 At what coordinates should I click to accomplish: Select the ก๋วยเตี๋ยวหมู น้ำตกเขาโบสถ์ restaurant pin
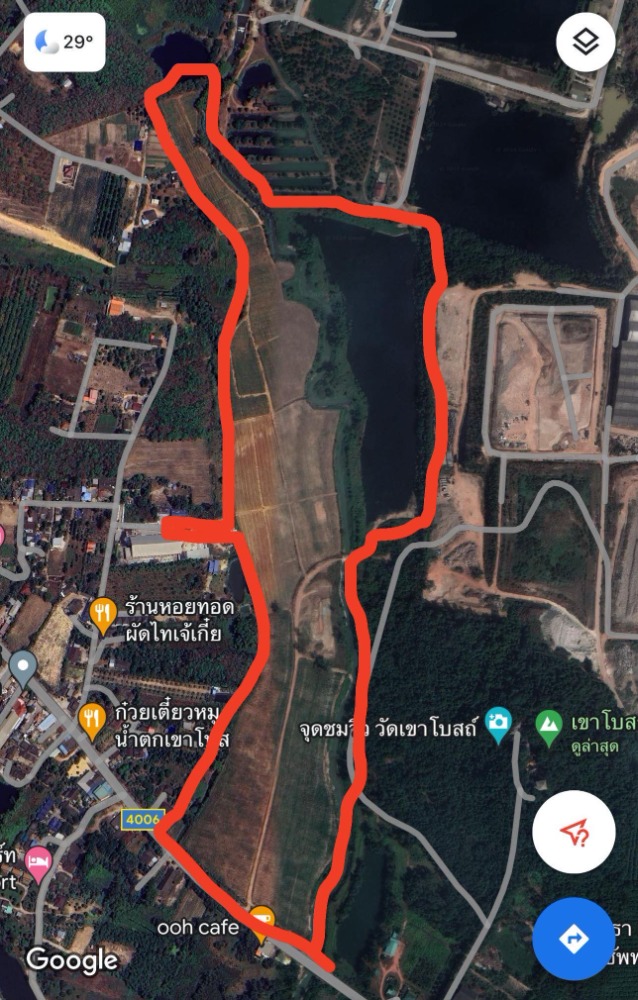click(x=93, y=718)
